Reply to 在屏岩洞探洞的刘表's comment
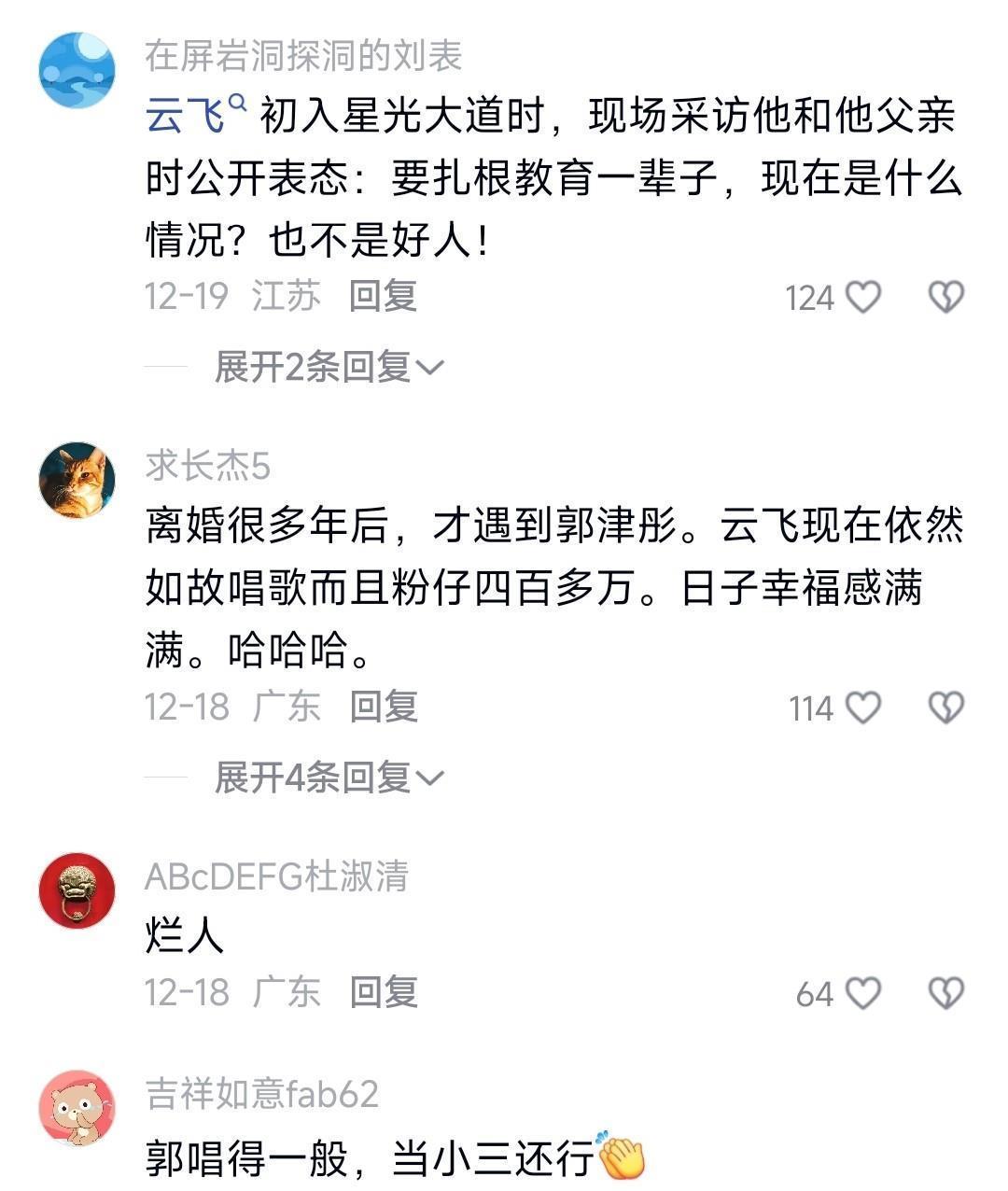Image resolution: width=1008 pixels, height=1191 pixels. (x=383, y=296)
